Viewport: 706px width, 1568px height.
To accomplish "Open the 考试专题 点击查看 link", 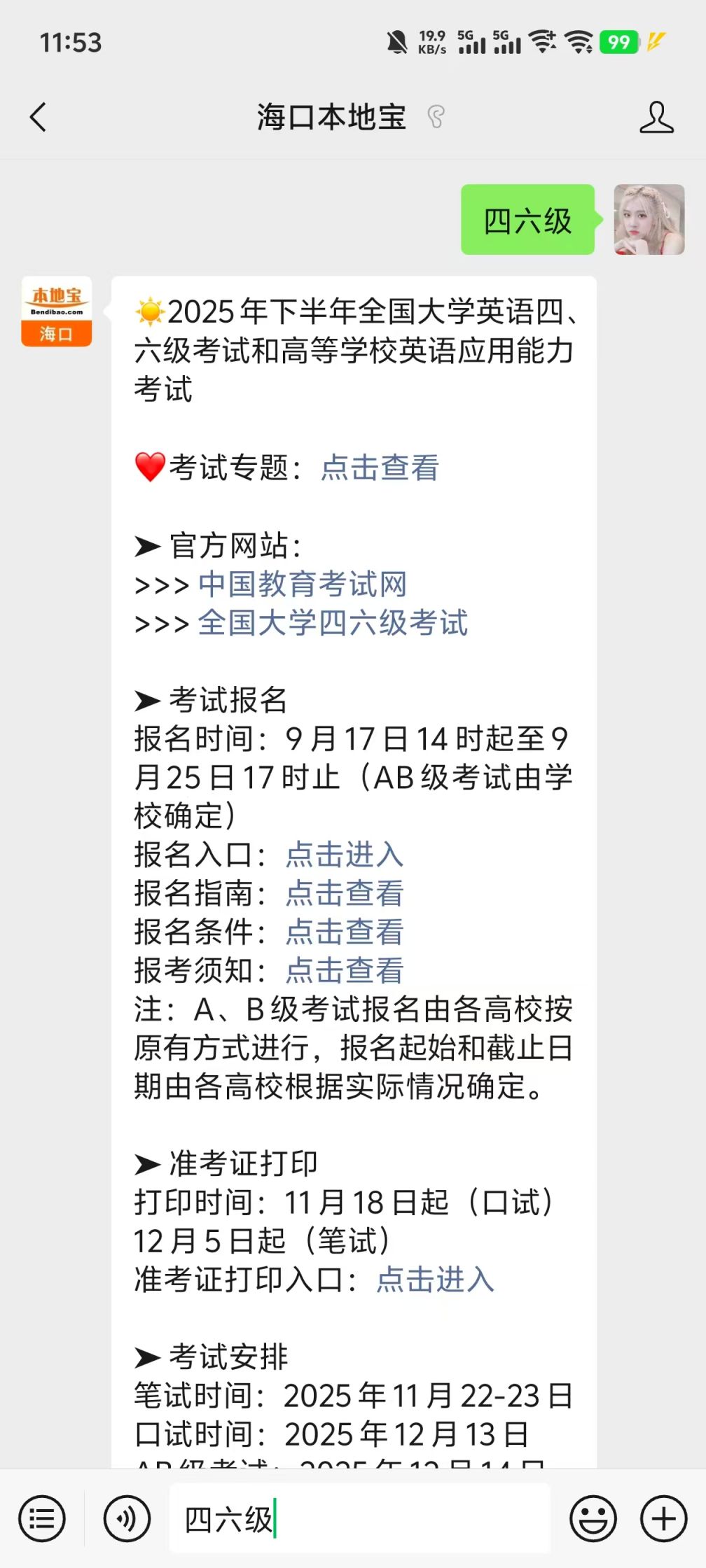I will (x=380, y=468).
